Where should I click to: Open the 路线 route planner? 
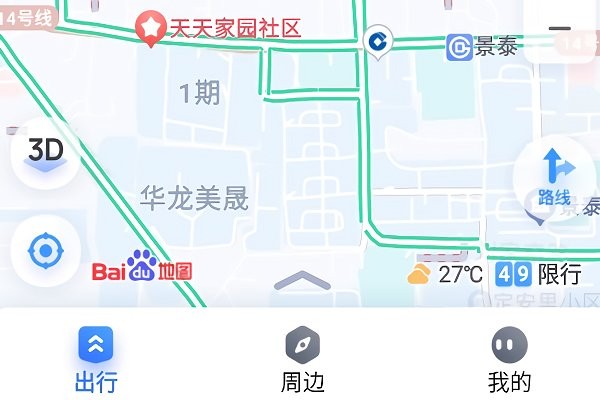coord(554,177)
